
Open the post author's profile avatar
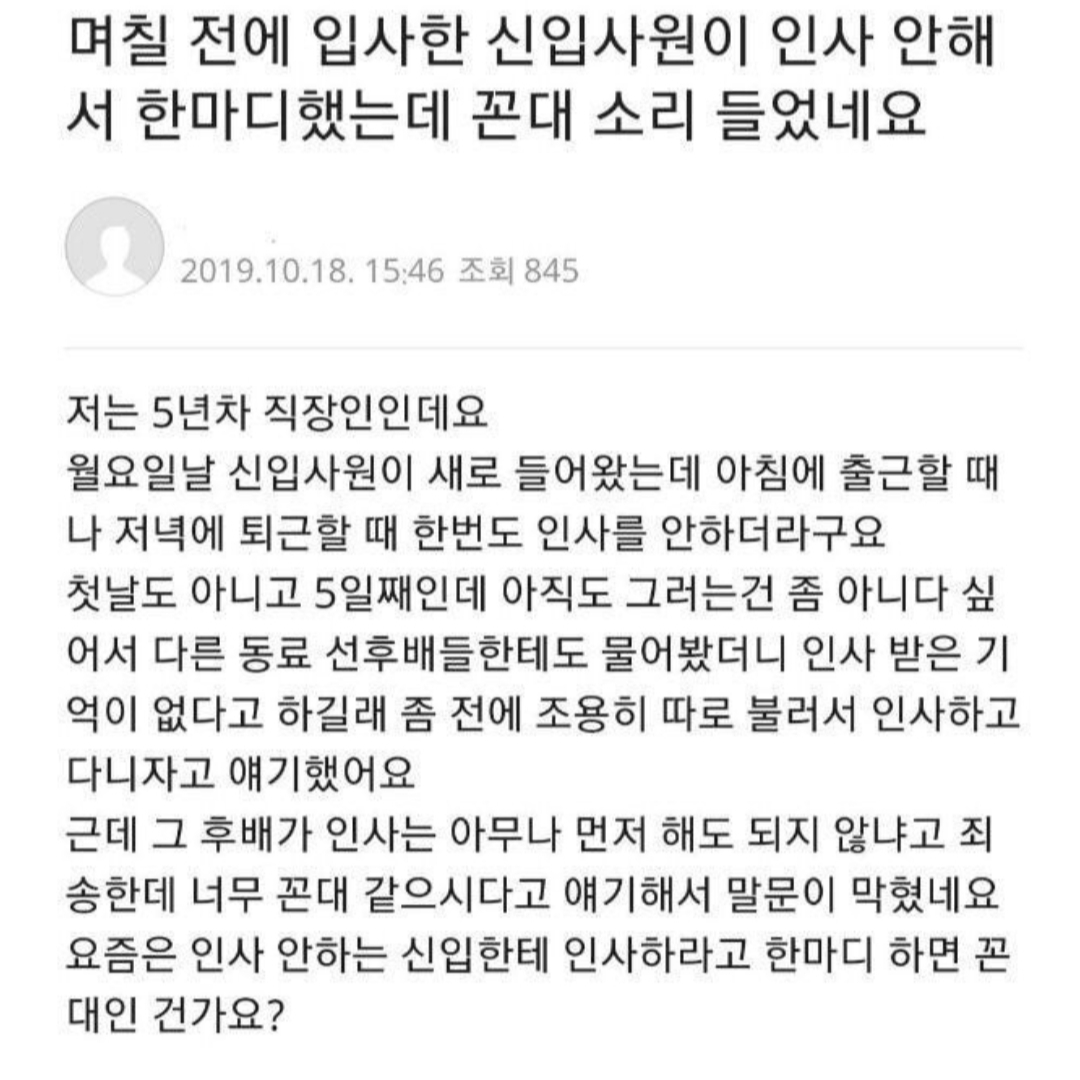(113, 246)
